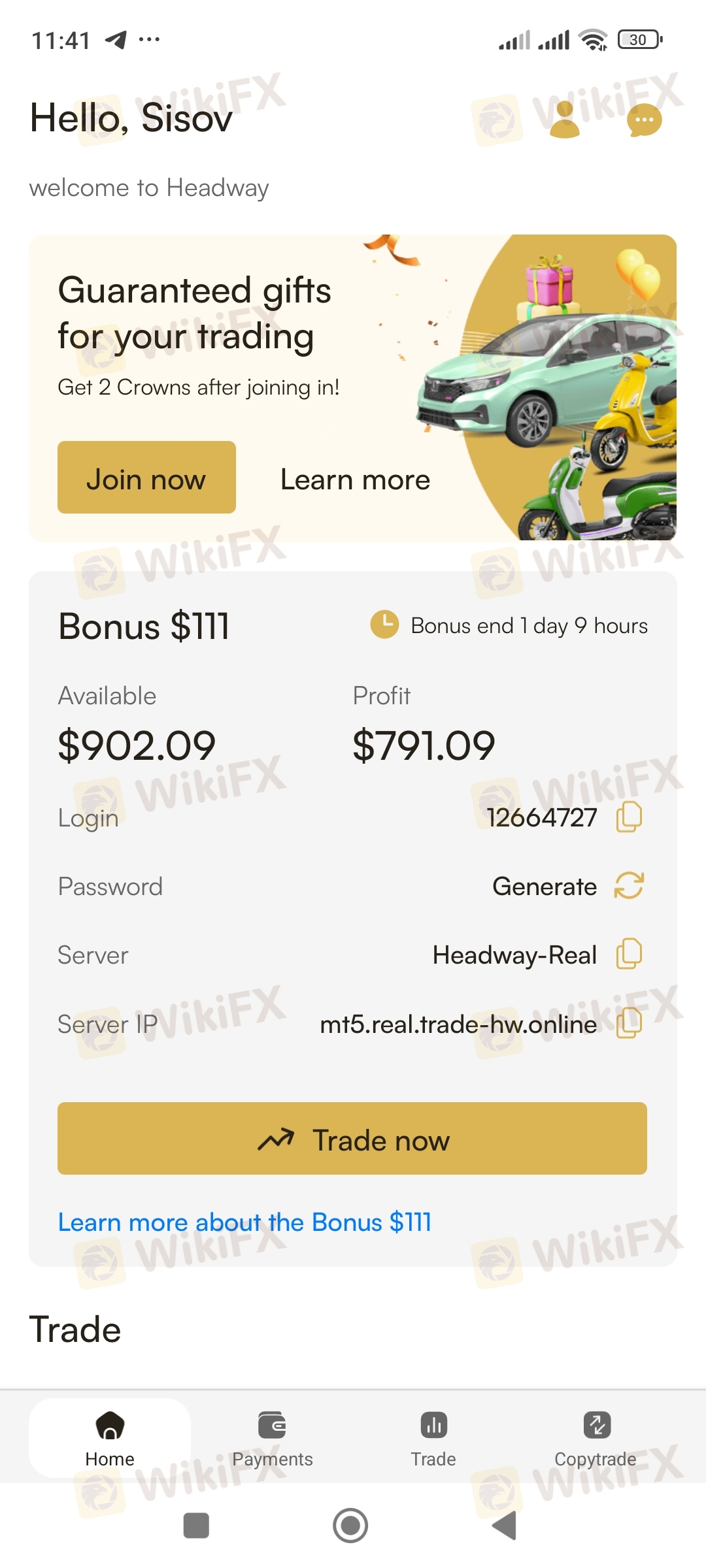Tap the Join now button

[x=146, y=477]
